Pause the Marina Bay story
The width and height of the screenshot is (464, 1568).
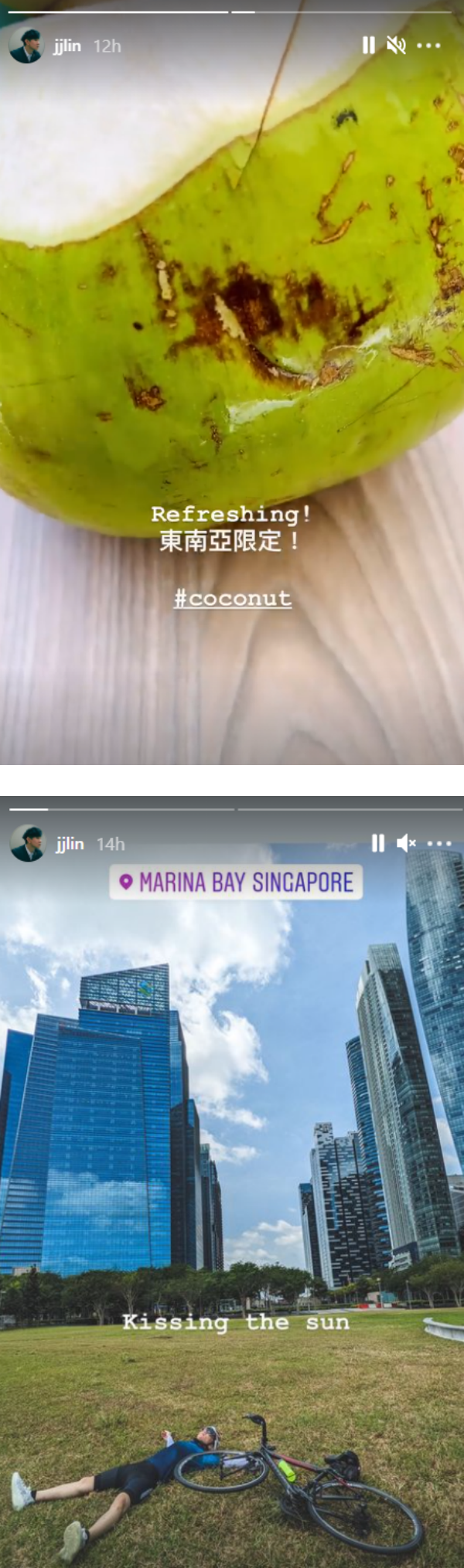[377, 843]
